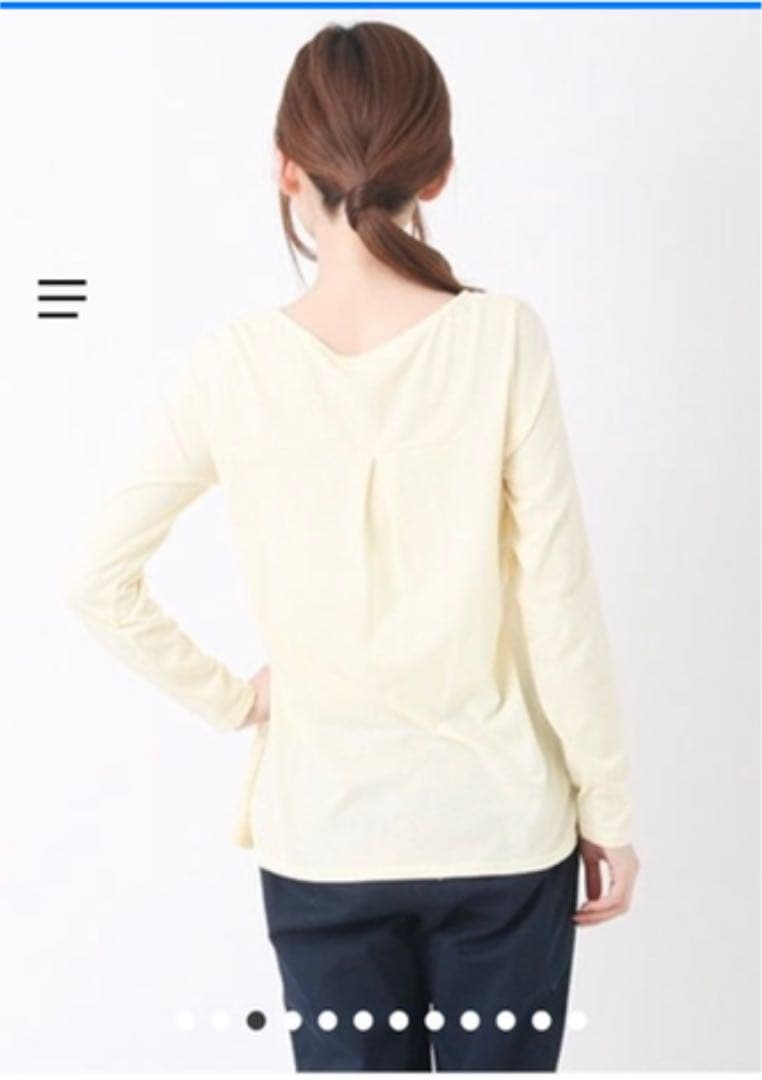
Task: Jump to the first image indicator dot
Action: tap(184, 1020)
